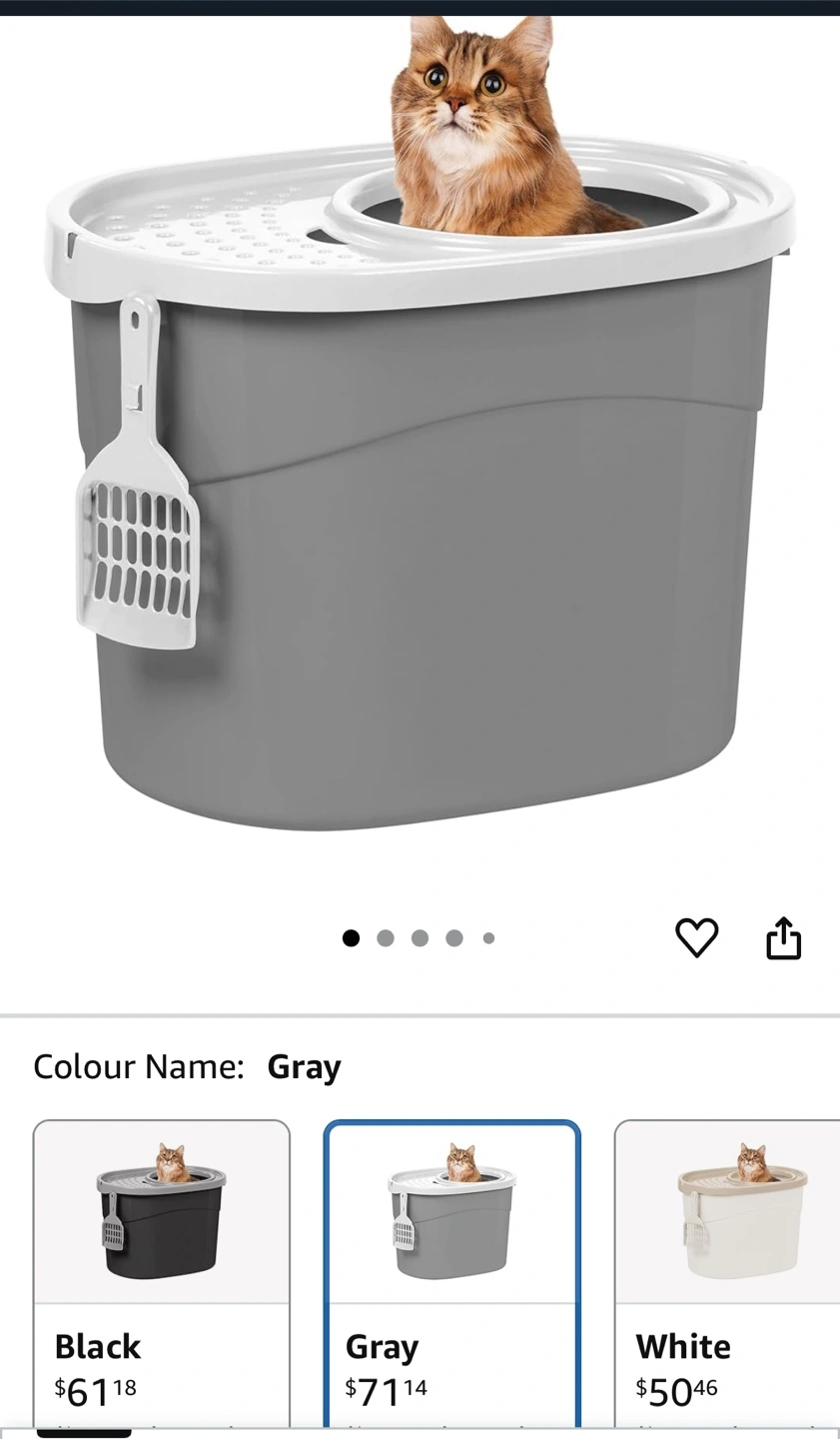Select the Black colour option

coord(162,1274)
